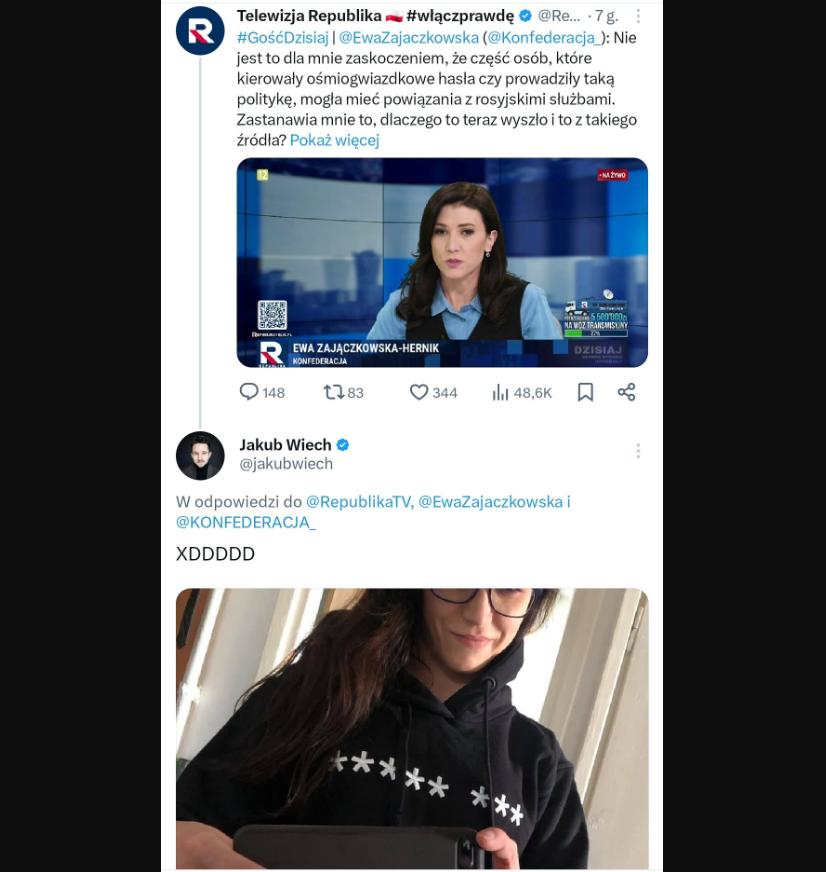Bookmark Telewizja Republika's post
The height and width of the screenshot is (872, 826).
point(586,392)
